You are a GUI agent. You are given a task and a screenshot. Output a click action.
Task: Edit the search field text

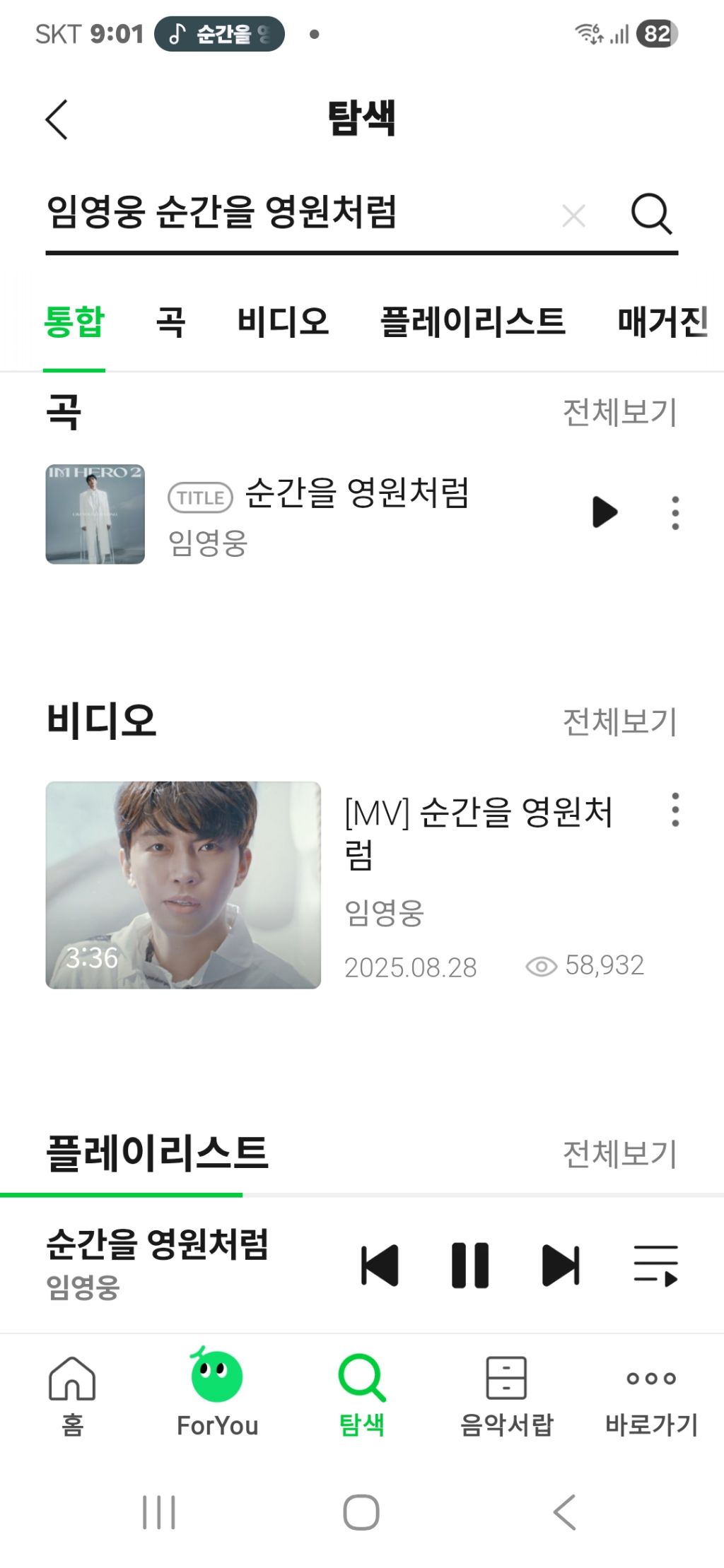pyautogui.click(x=283, y=212)
